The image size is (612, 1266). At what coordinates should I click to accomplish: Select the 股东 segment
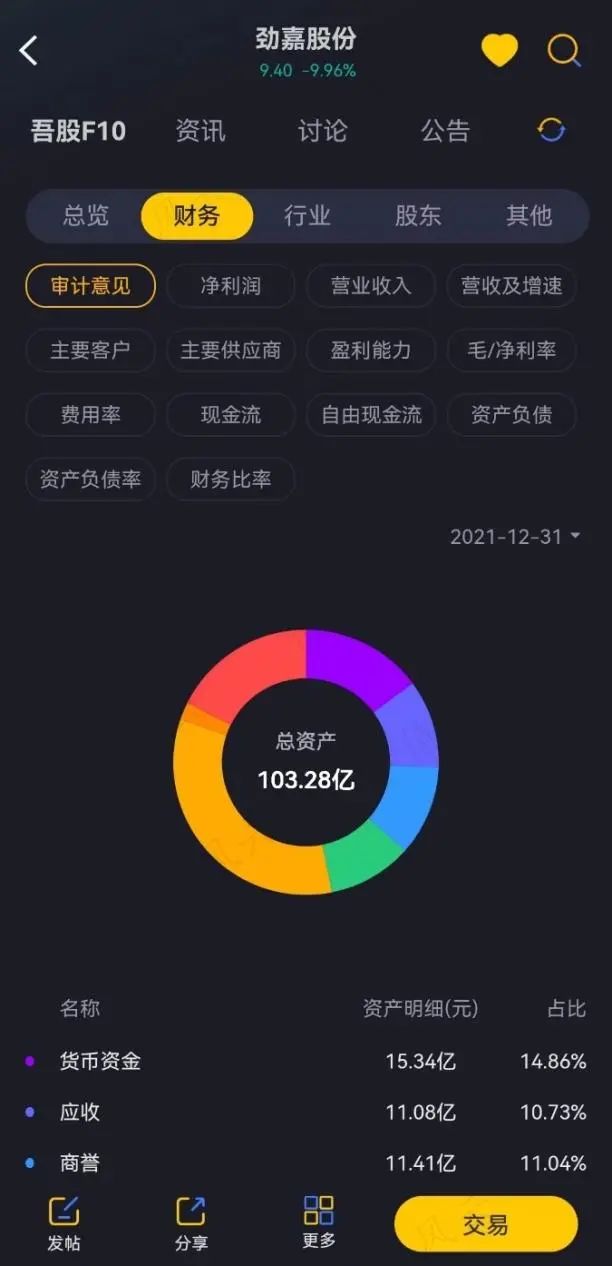[x=418, y=215]
